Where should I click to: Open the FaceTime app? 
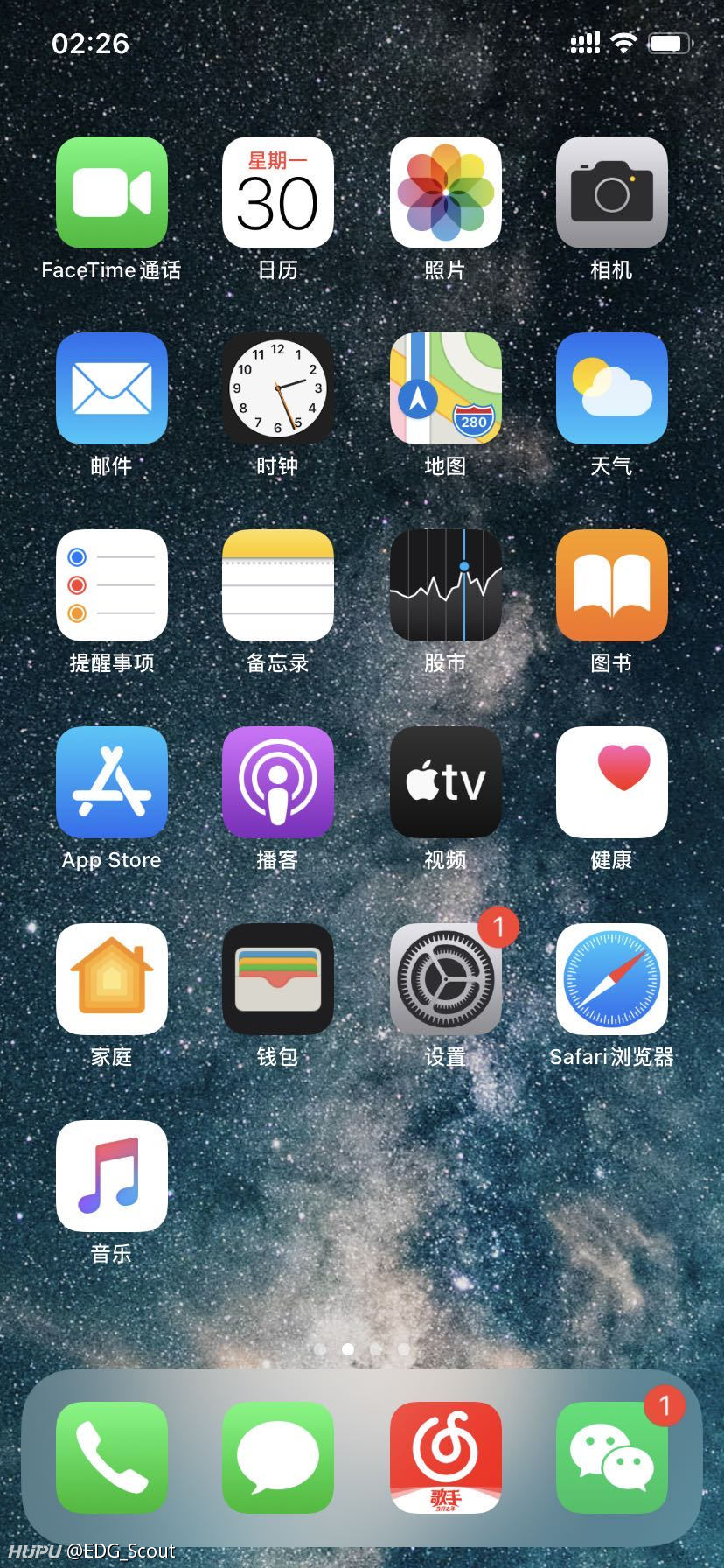111,192
